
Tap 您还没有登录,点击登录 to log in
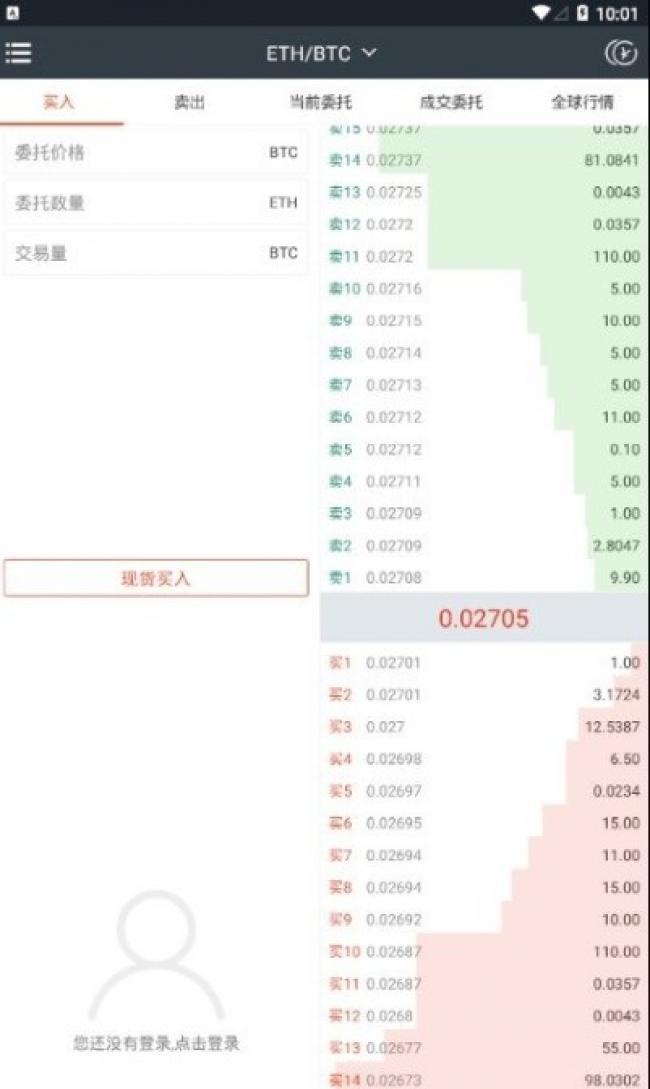click(x=156, y=1043)
